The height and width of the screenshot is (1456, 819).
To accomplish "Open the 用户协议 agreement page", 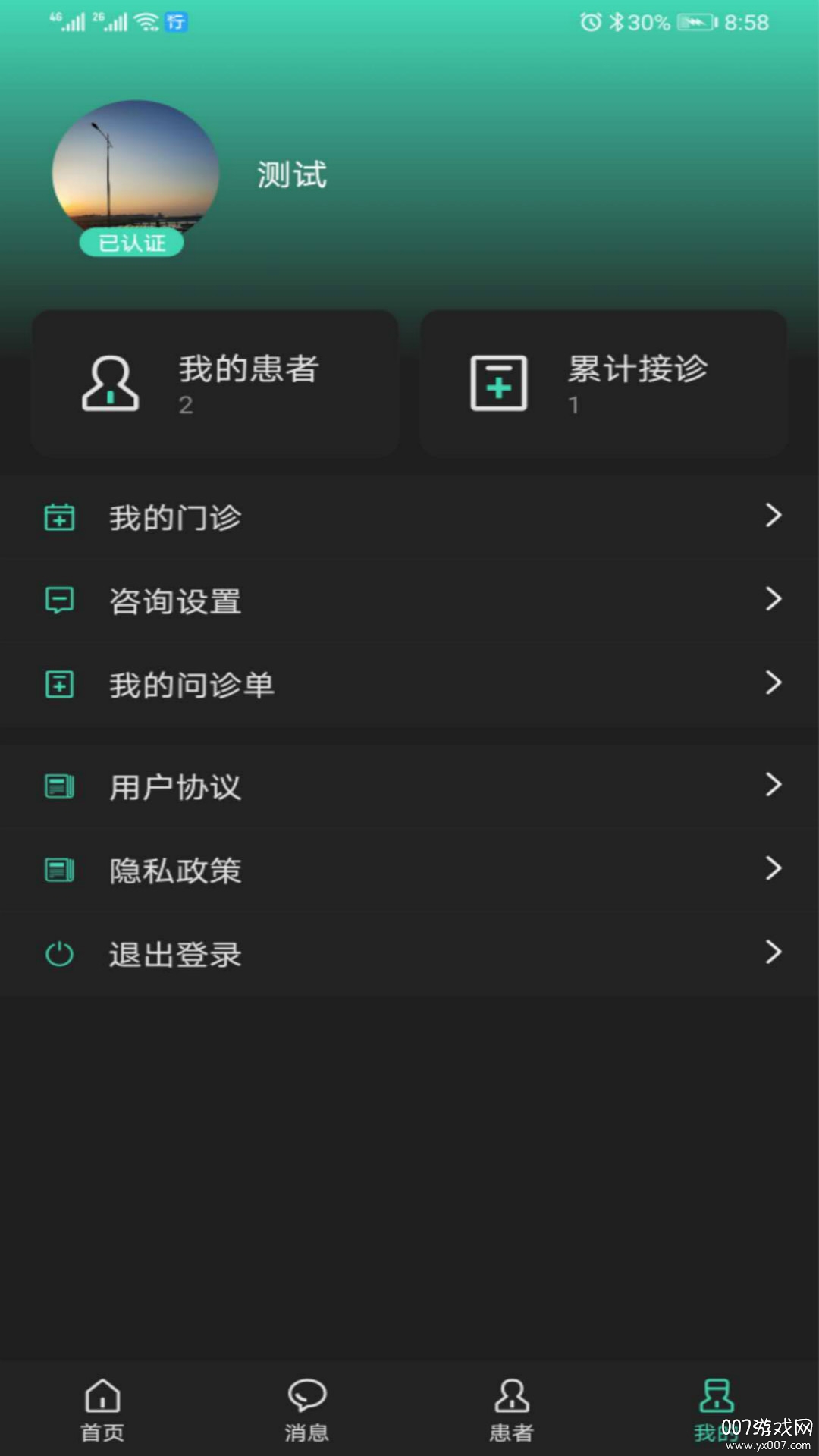I will coord(174,787).
